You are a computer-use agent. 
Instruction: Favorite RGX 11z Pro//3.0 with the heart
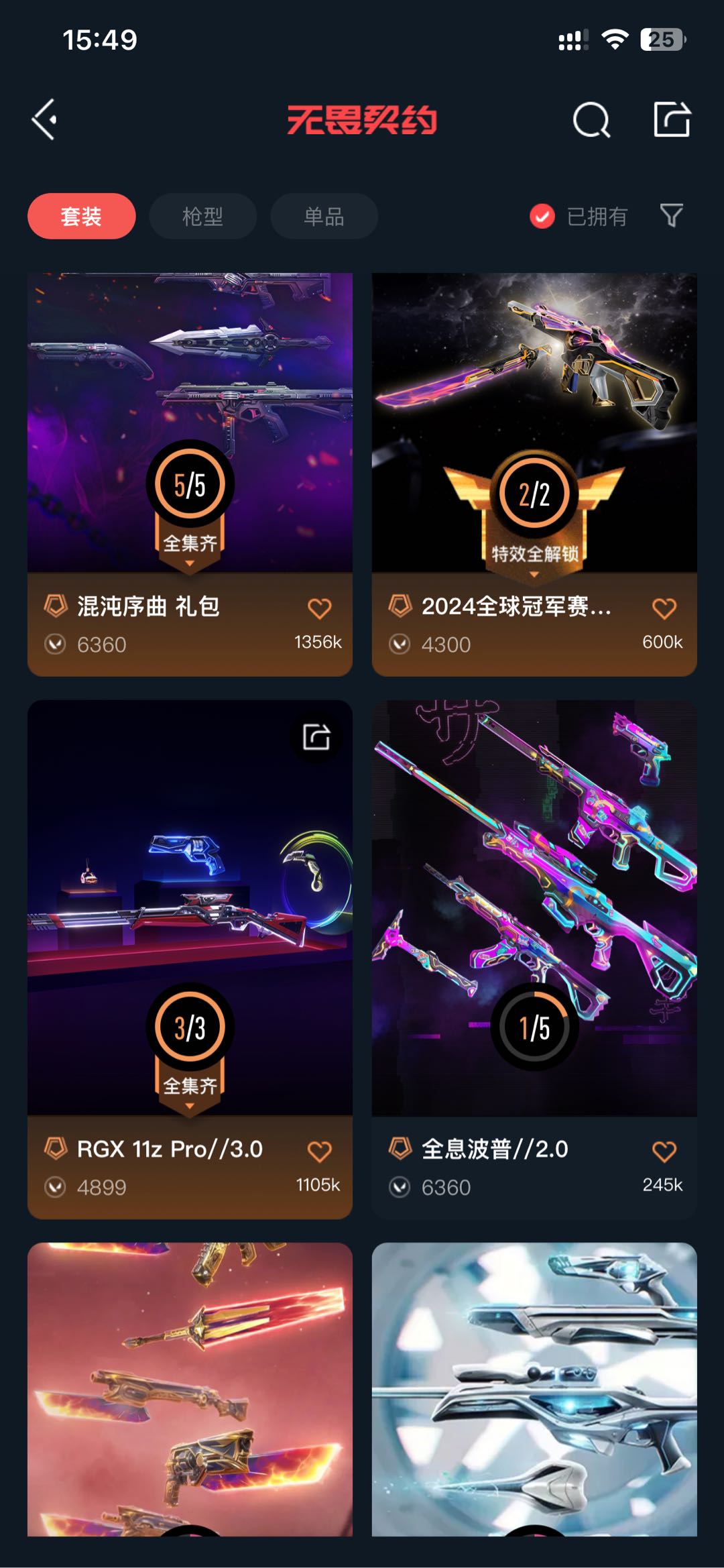tap(319, 1152)
